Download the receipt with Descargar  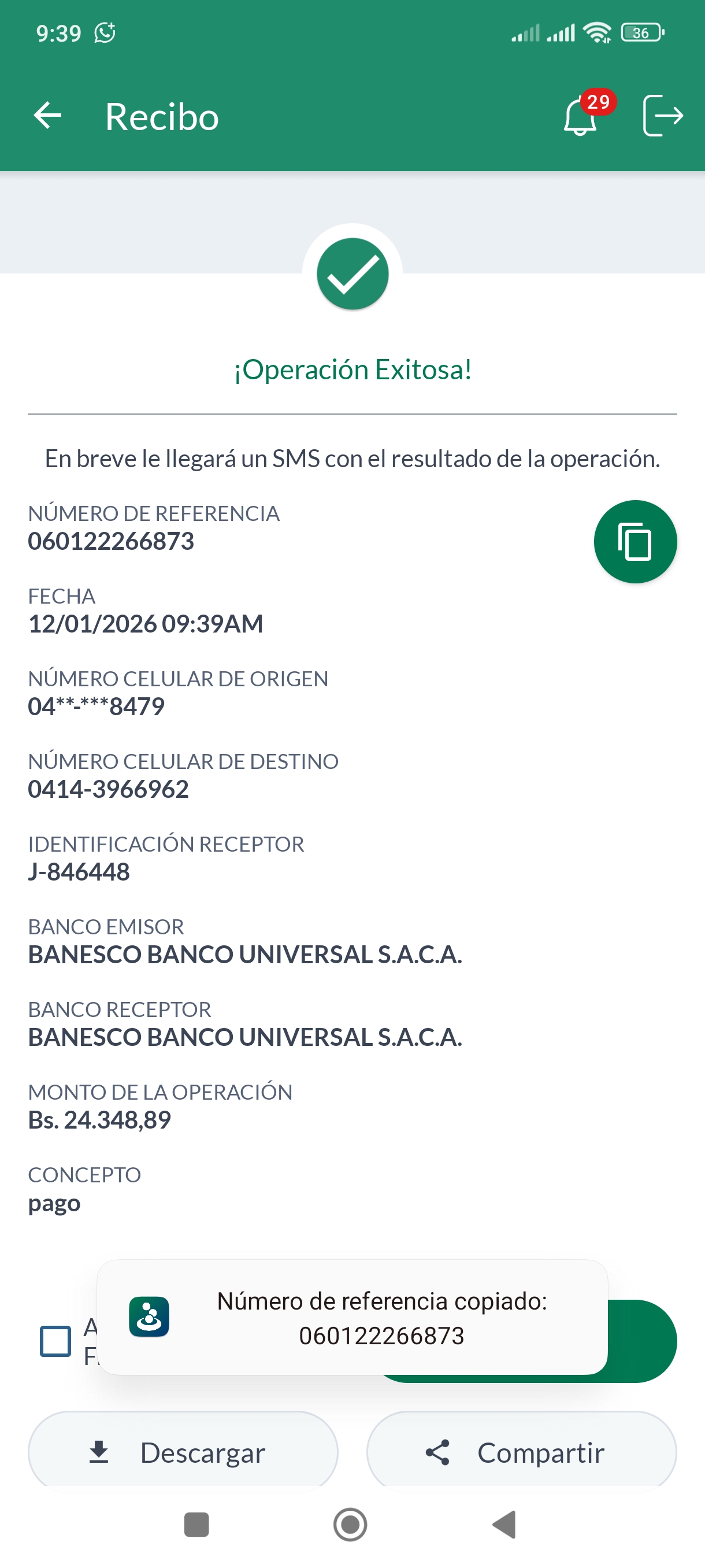pyautogui.click(x=183, y=1452)
